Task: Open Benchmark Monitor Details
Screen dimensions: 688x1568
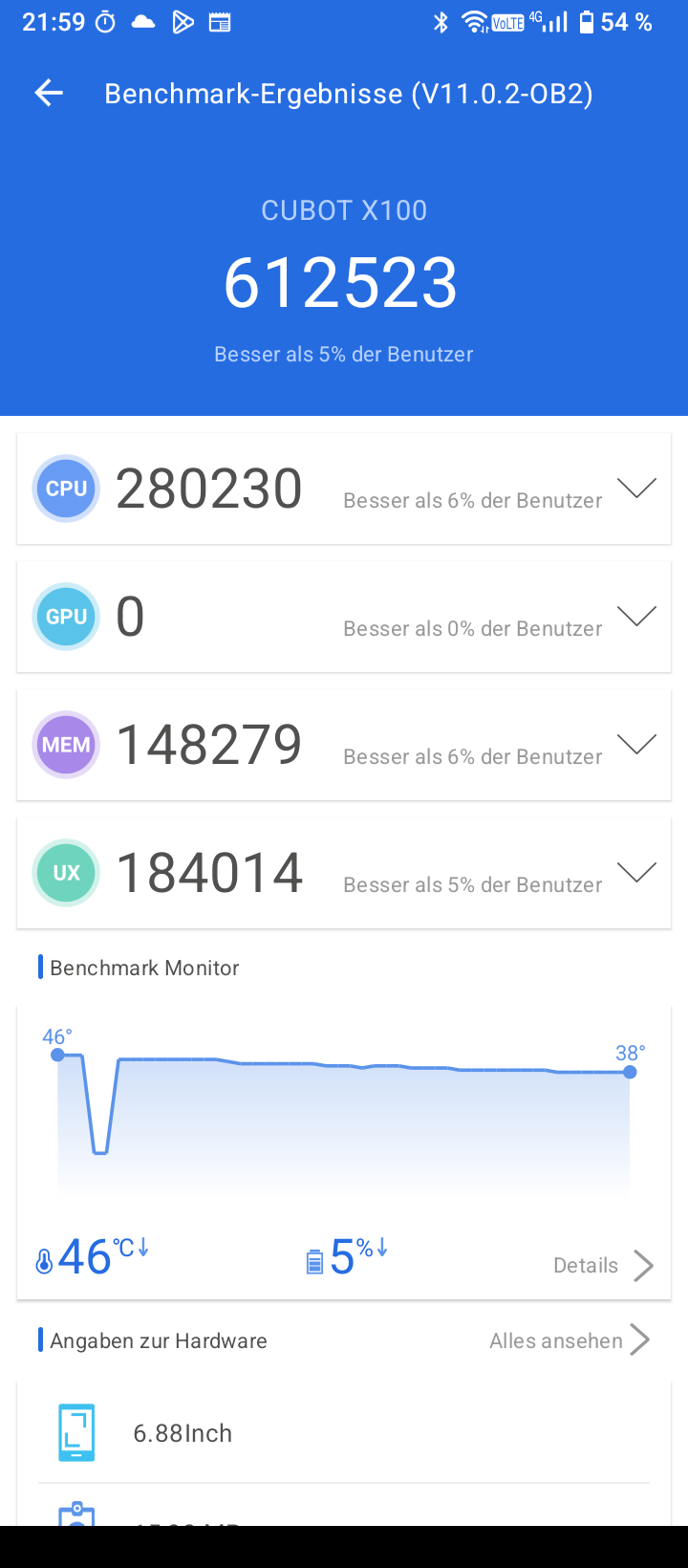Action: [x=602, y=1265]
